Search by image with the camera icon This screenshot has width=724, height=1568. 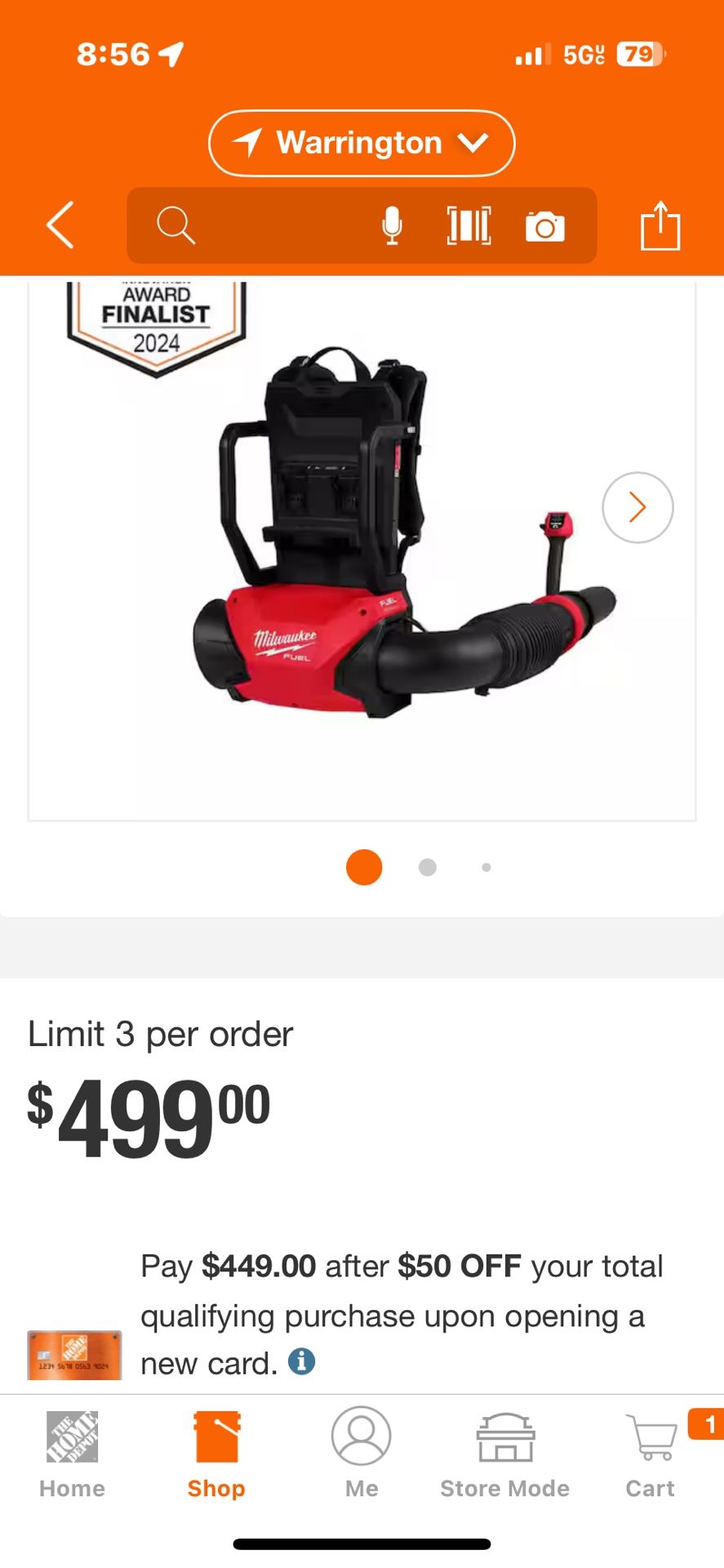click(x=545, y=226)
